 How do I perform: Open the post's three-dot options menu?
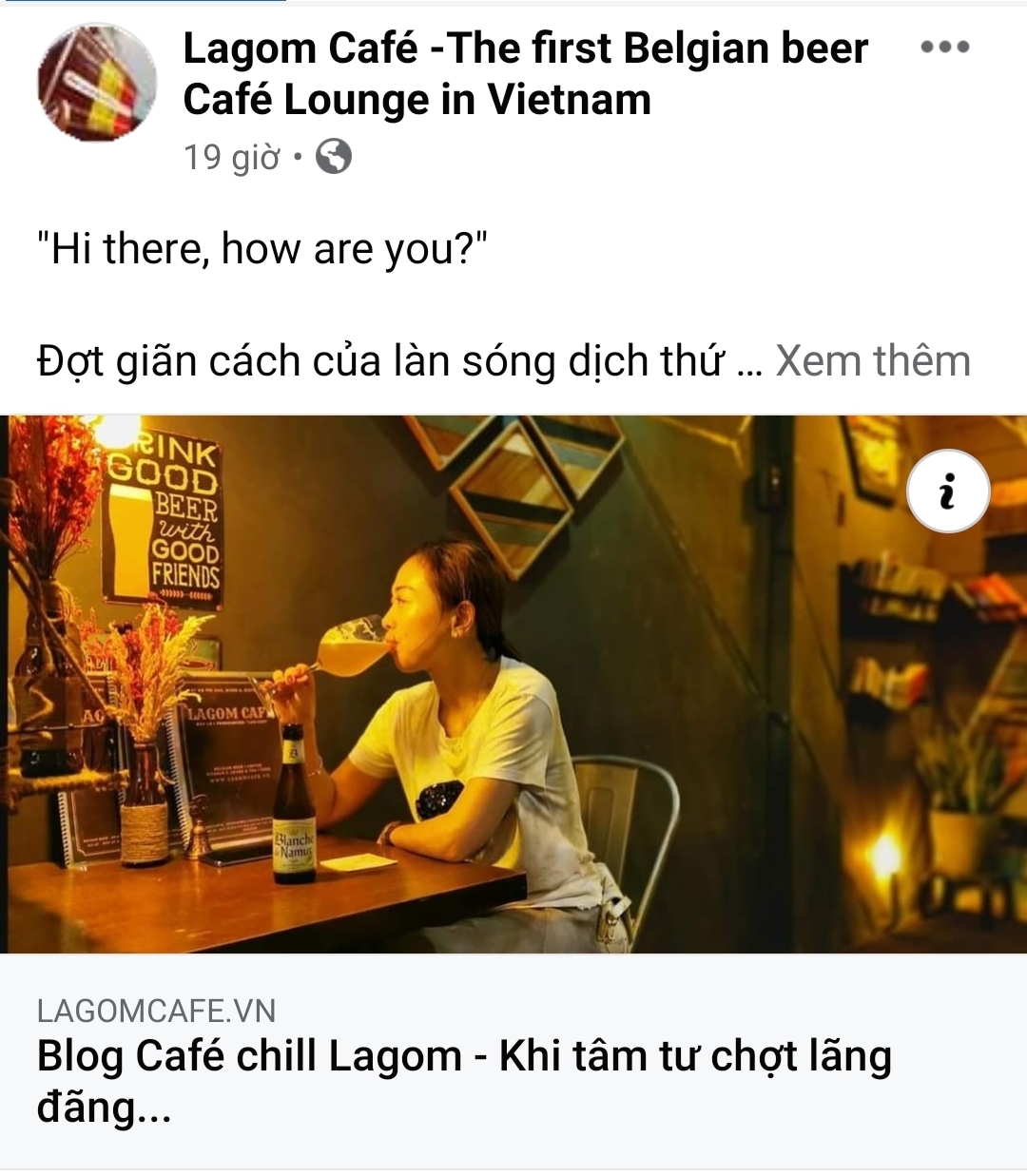point(944,47)
